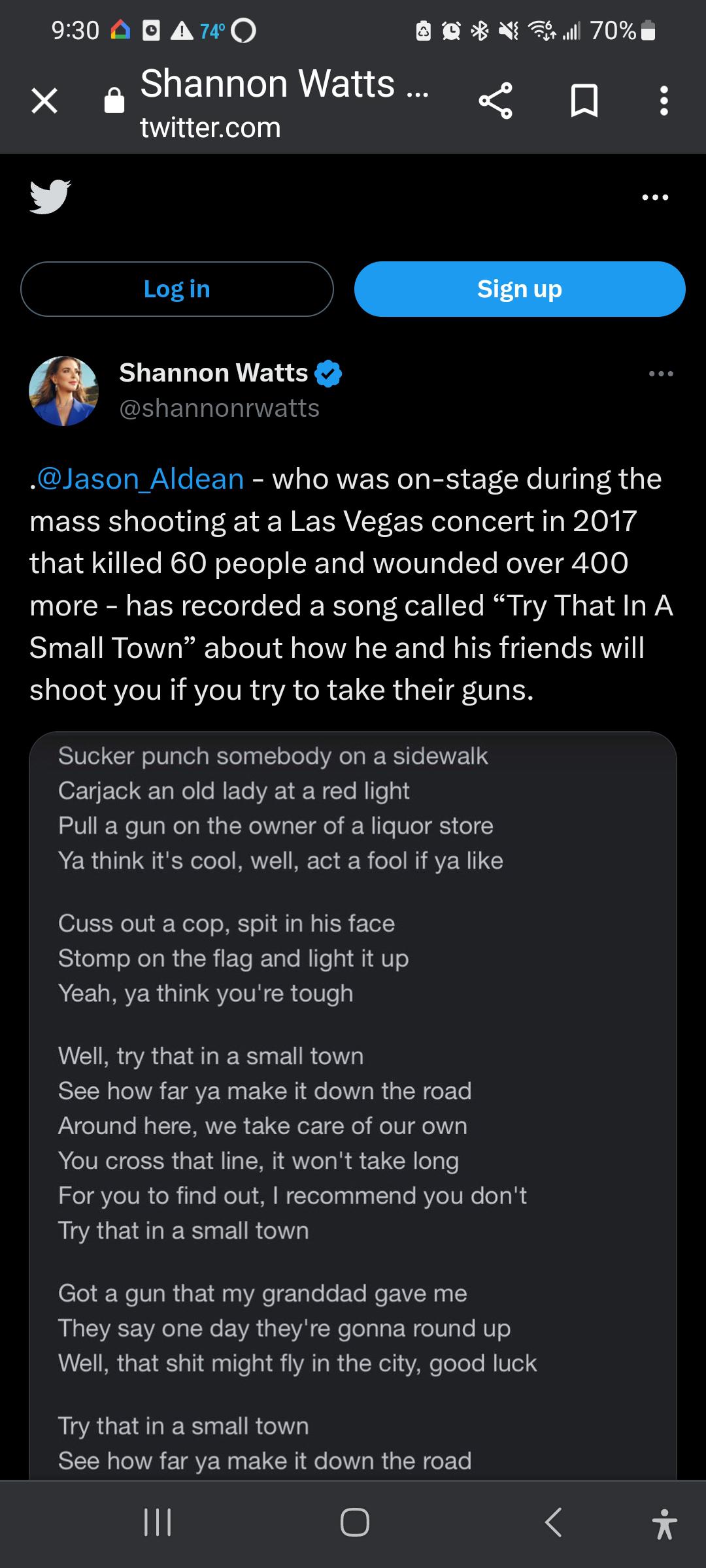Image resolution: width=706 pixels, height=1568 pixels.
Task: Open the ellipsis menu below the Twitter logo
Action: coord(654,197)
